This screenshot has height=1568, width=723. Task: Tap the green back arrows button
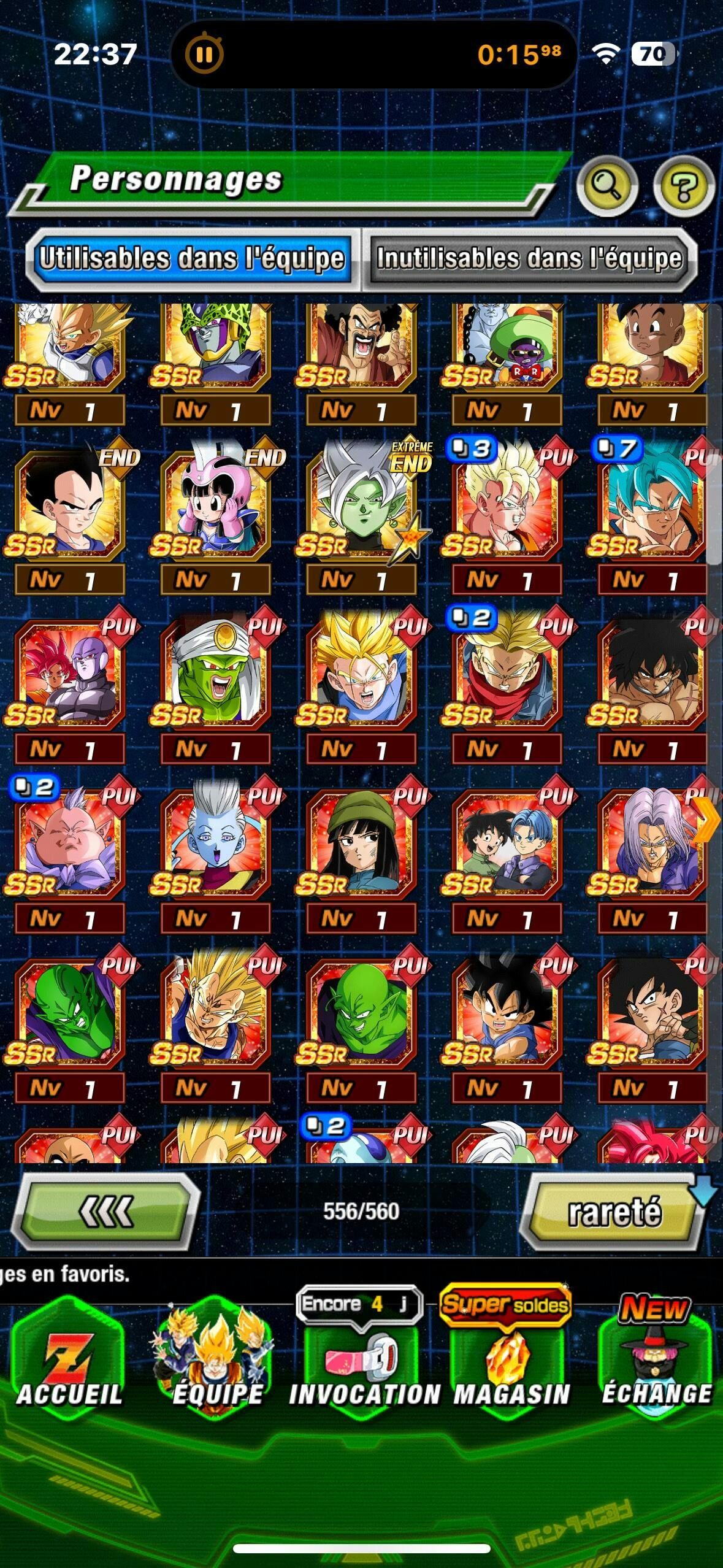click(106, 1212)
